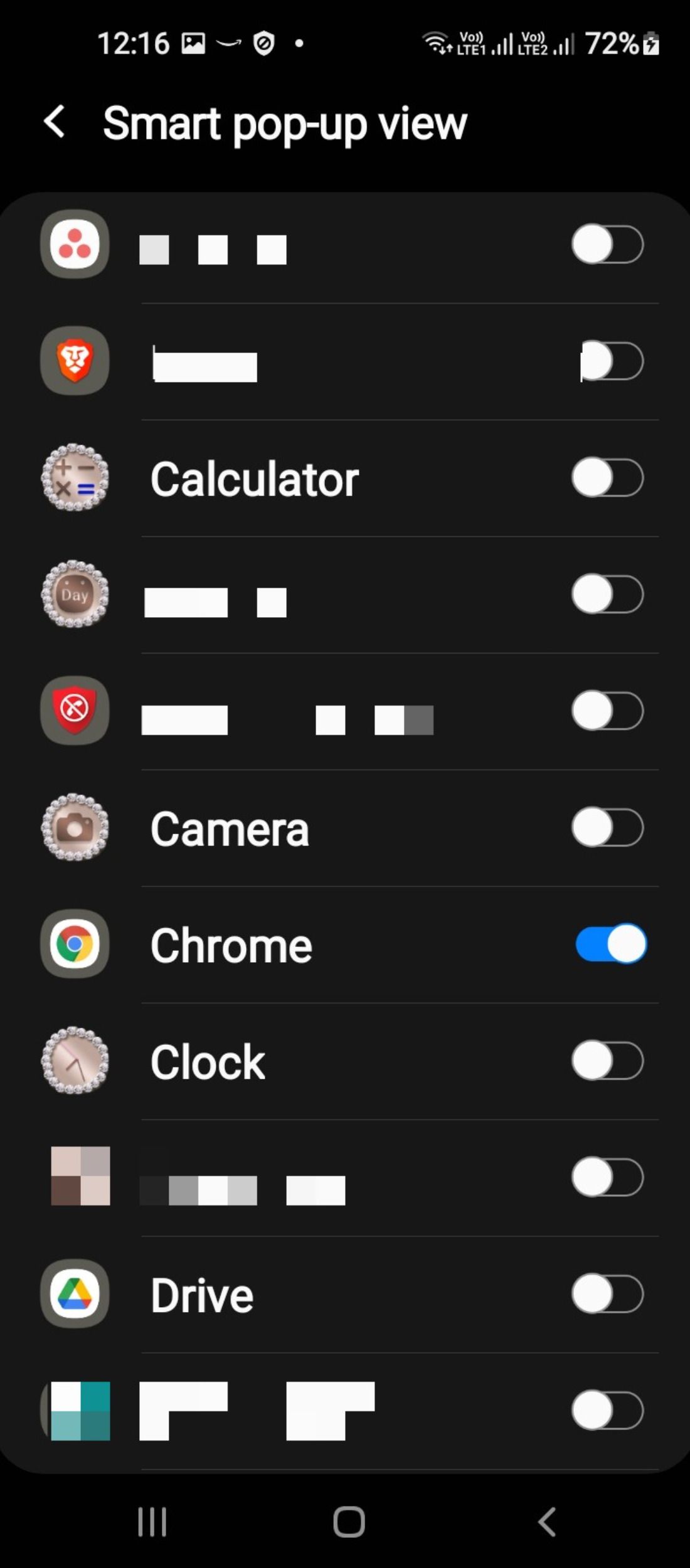
Task: Tap the Asana app icon at the top
Action: point(75,245)
